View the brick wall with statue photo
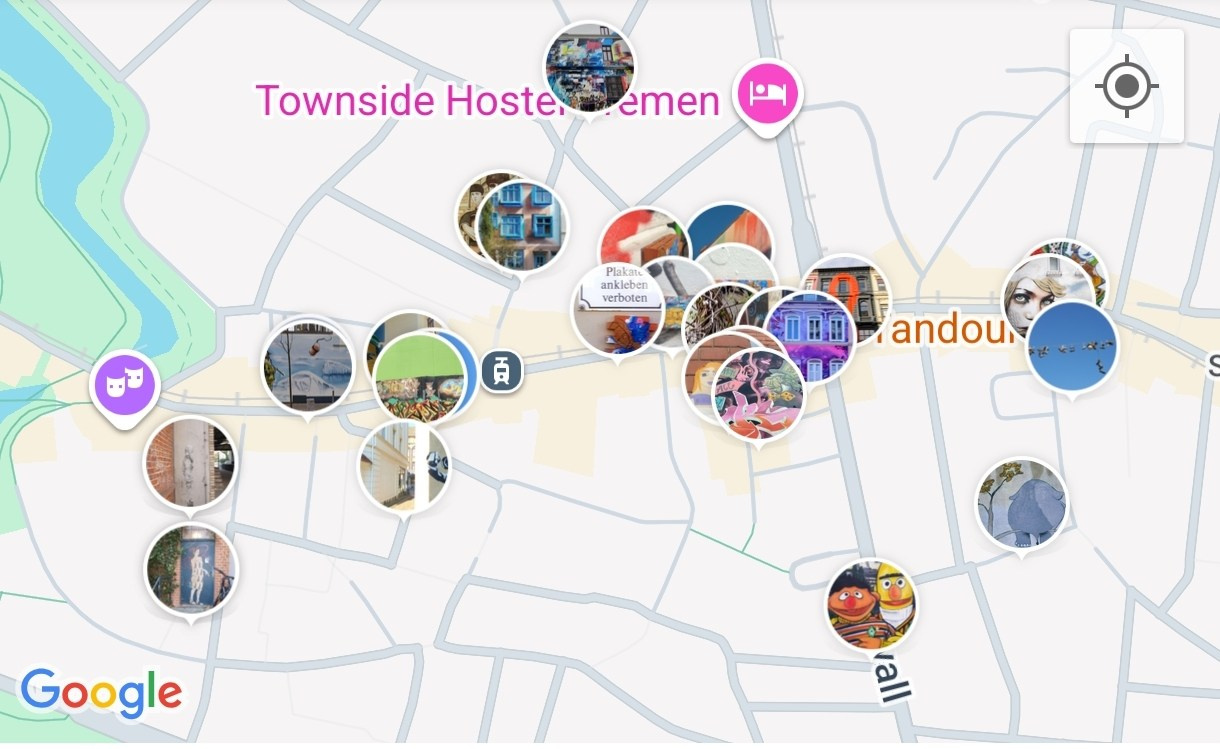 click(x=189, y=461)
